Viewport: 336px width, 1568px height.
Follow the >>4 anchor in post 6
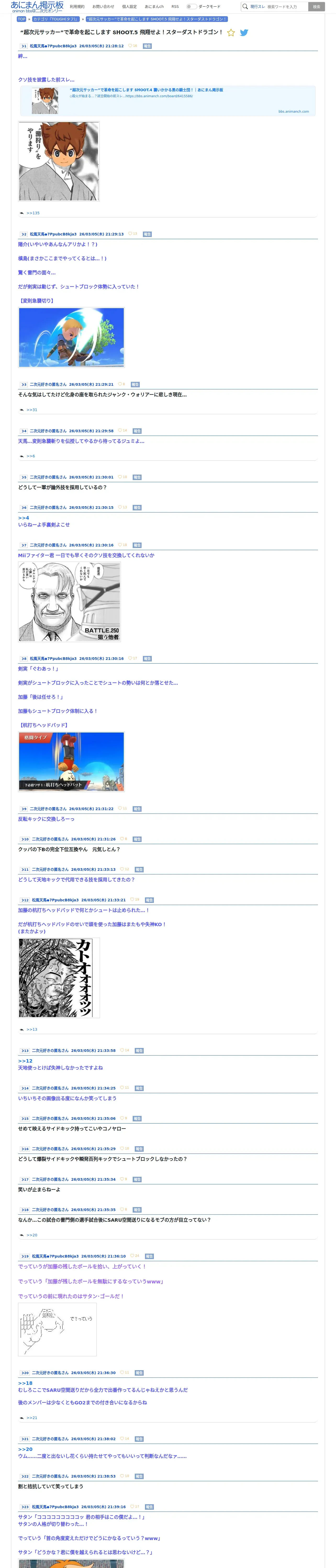(23, 518)
